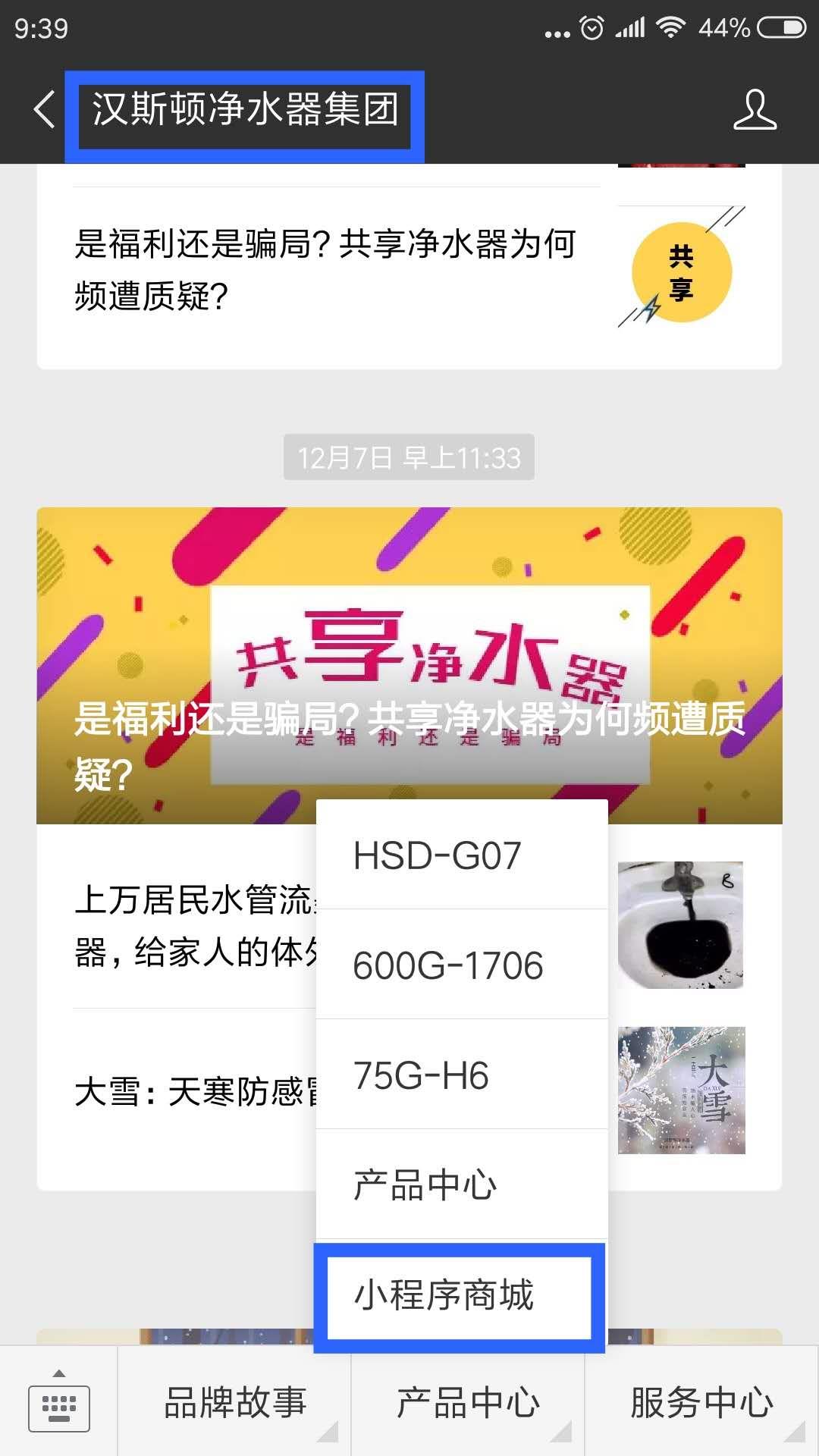Image resolution: width=819 pixels, height=1456 pixels.
Task: Switch to keyboard input mode
Action: click(x=58, y=1402)
